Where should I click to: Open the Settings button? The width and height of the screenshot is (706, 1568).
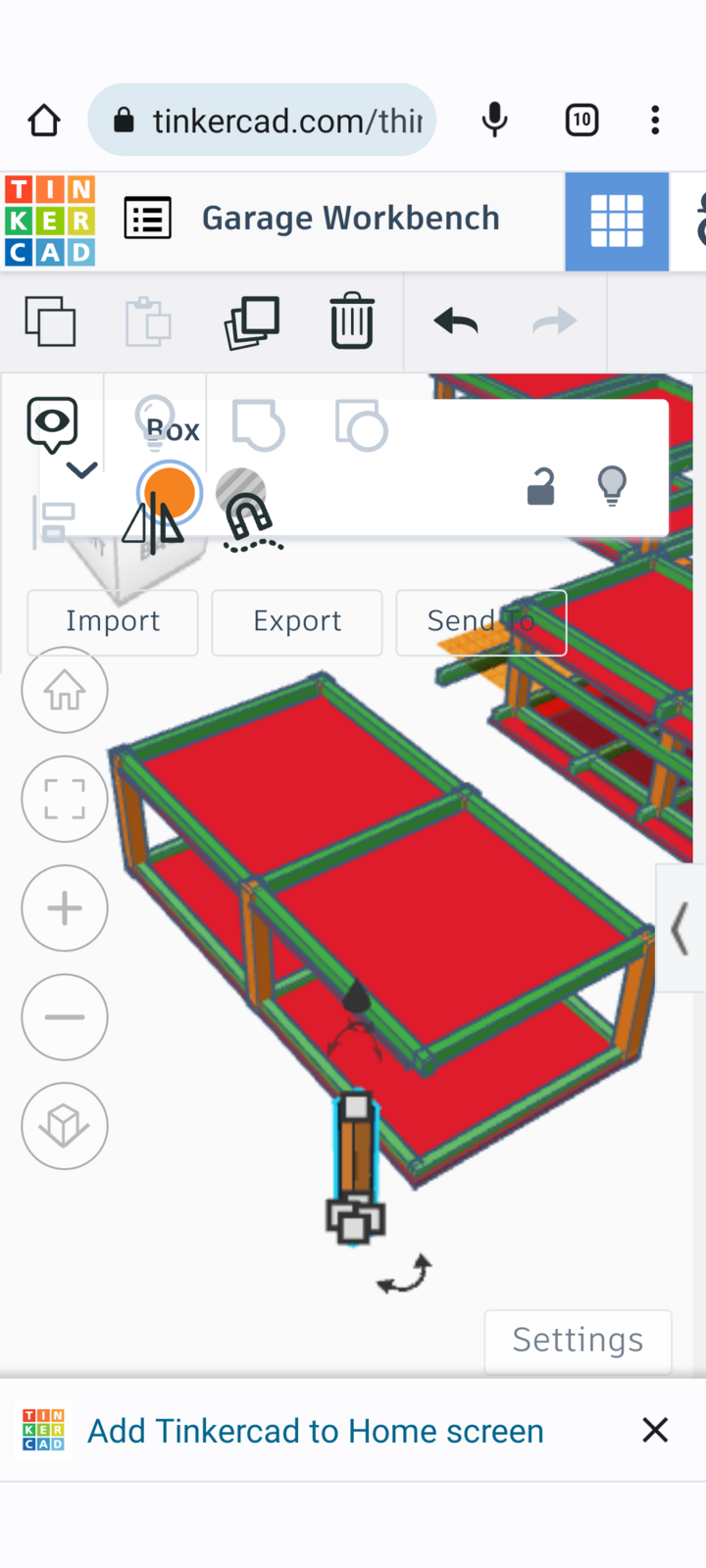(578, 1341)
